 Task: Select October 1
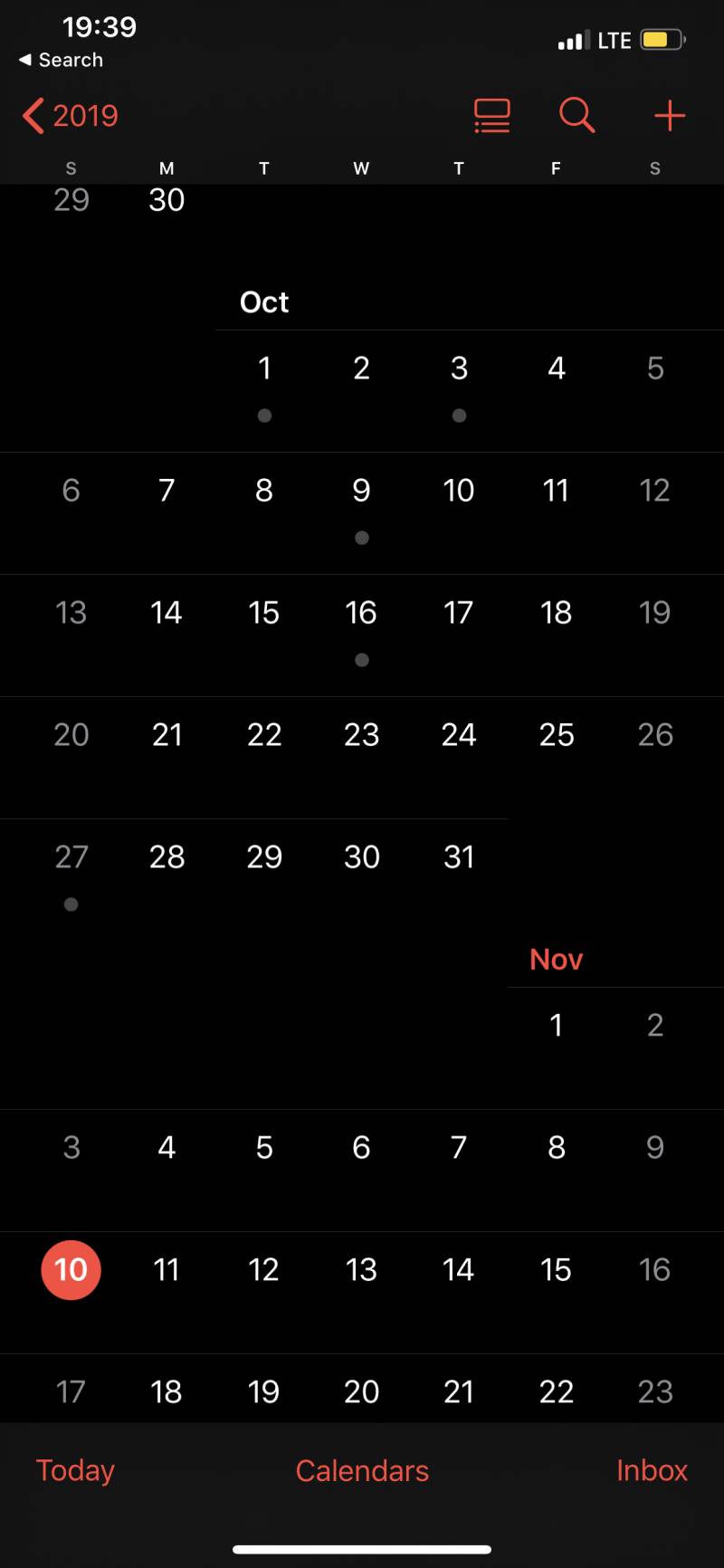tap(264, 368)
